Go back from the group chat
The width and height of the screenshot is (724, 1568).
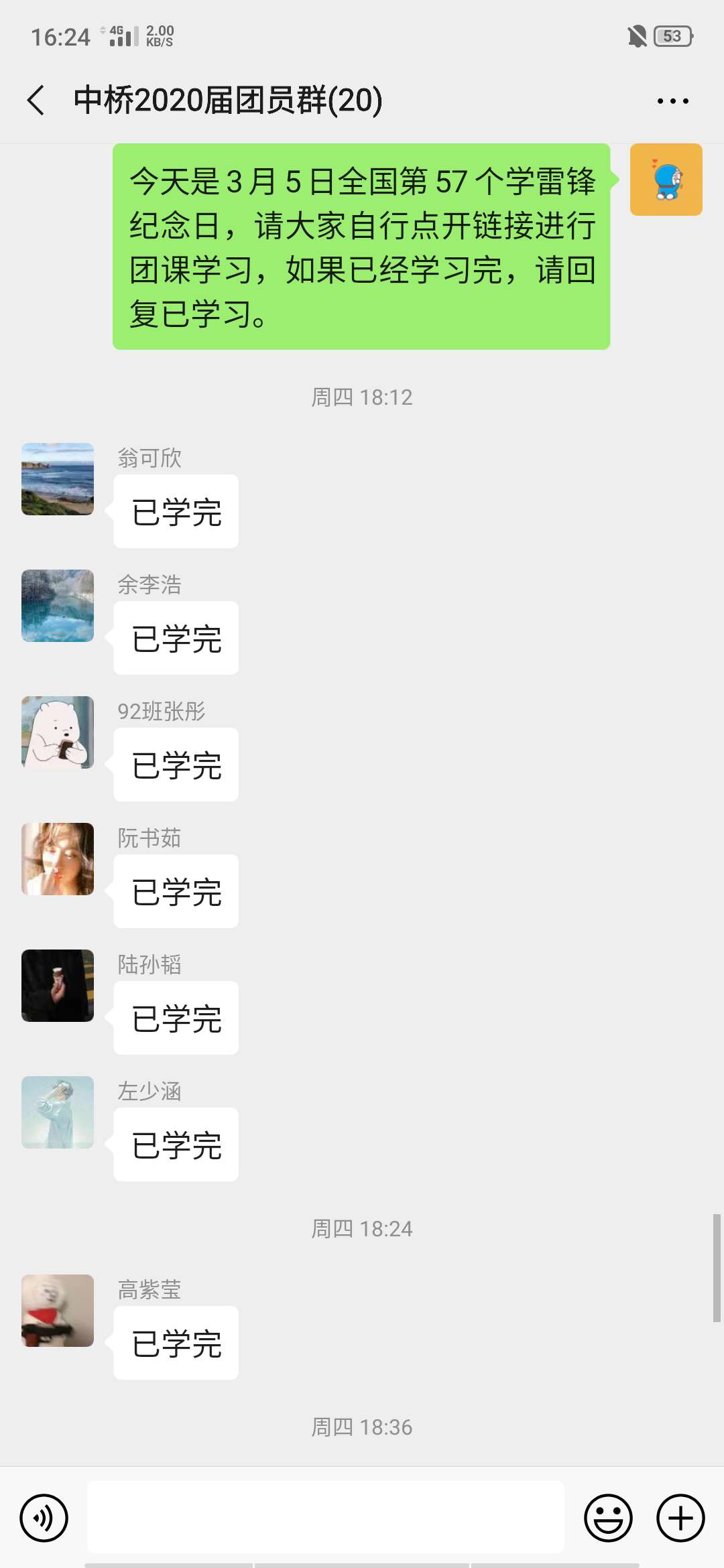pos(36,101)
